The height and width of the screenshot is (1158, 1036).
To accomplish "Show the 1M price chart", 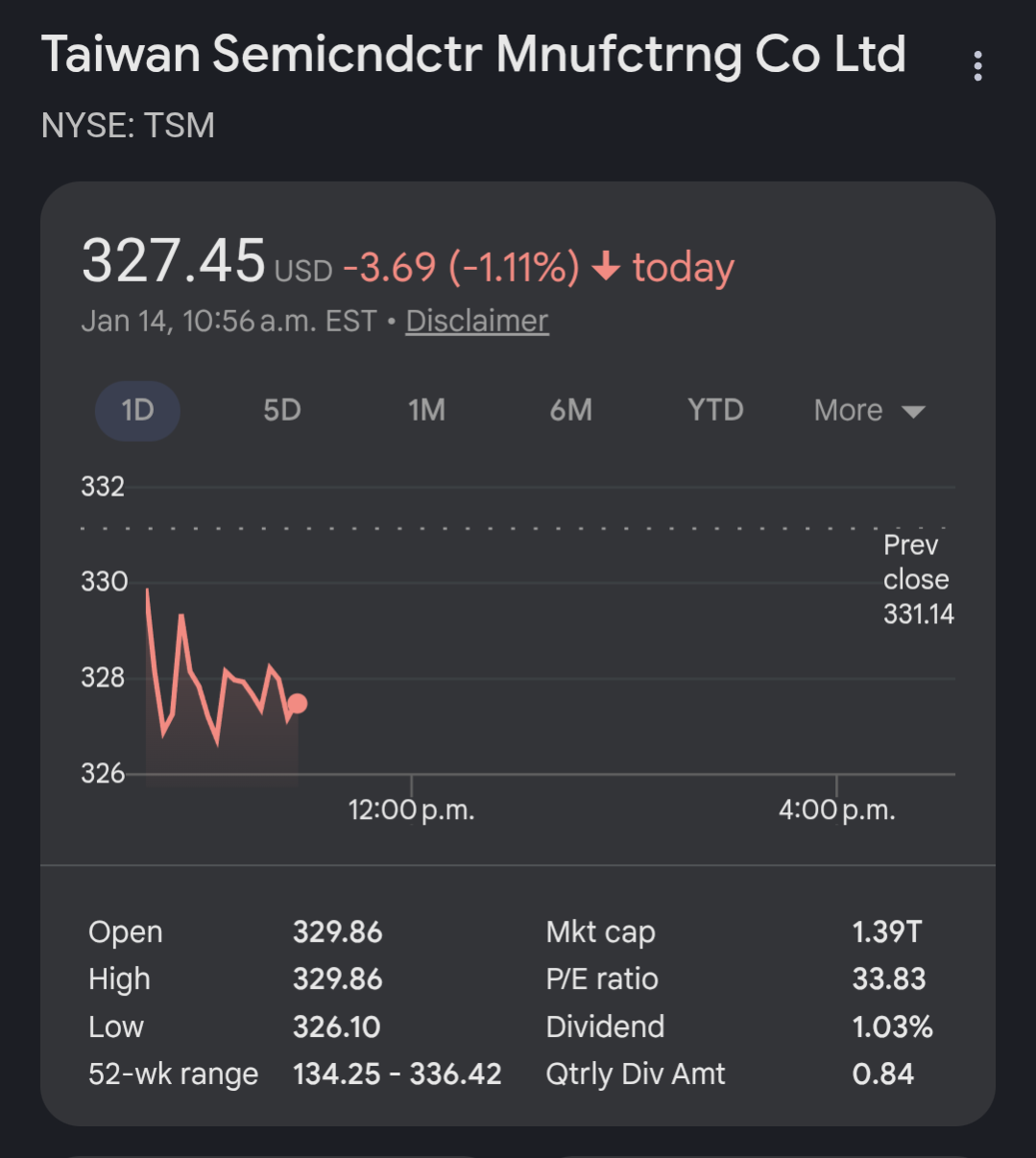I will pos(426,411).
